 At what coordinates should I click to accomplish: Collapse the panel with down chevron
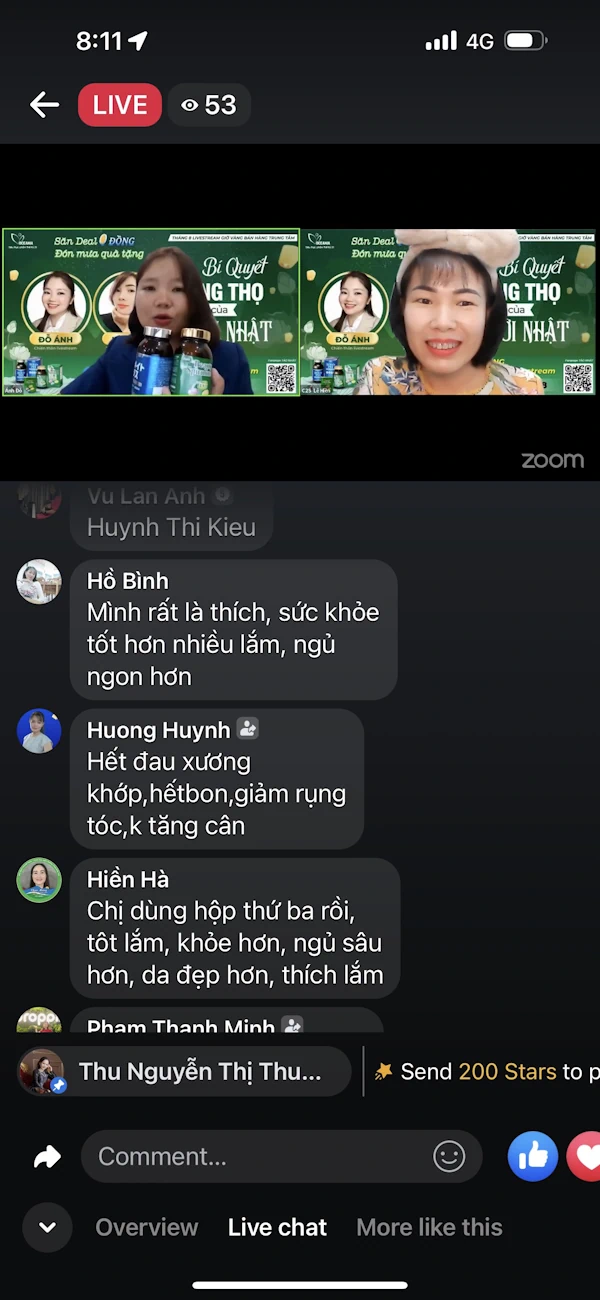point(47,1227)
